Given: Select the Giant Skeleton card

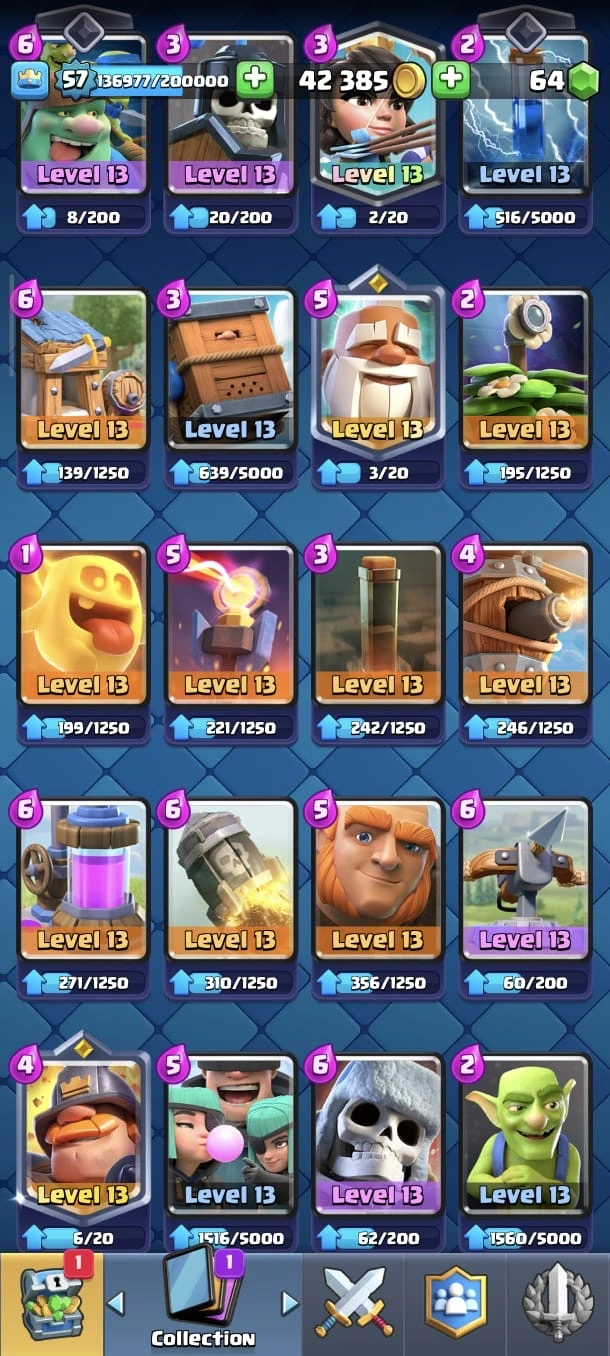Looking at the screenshot, I should (377, 1135).
